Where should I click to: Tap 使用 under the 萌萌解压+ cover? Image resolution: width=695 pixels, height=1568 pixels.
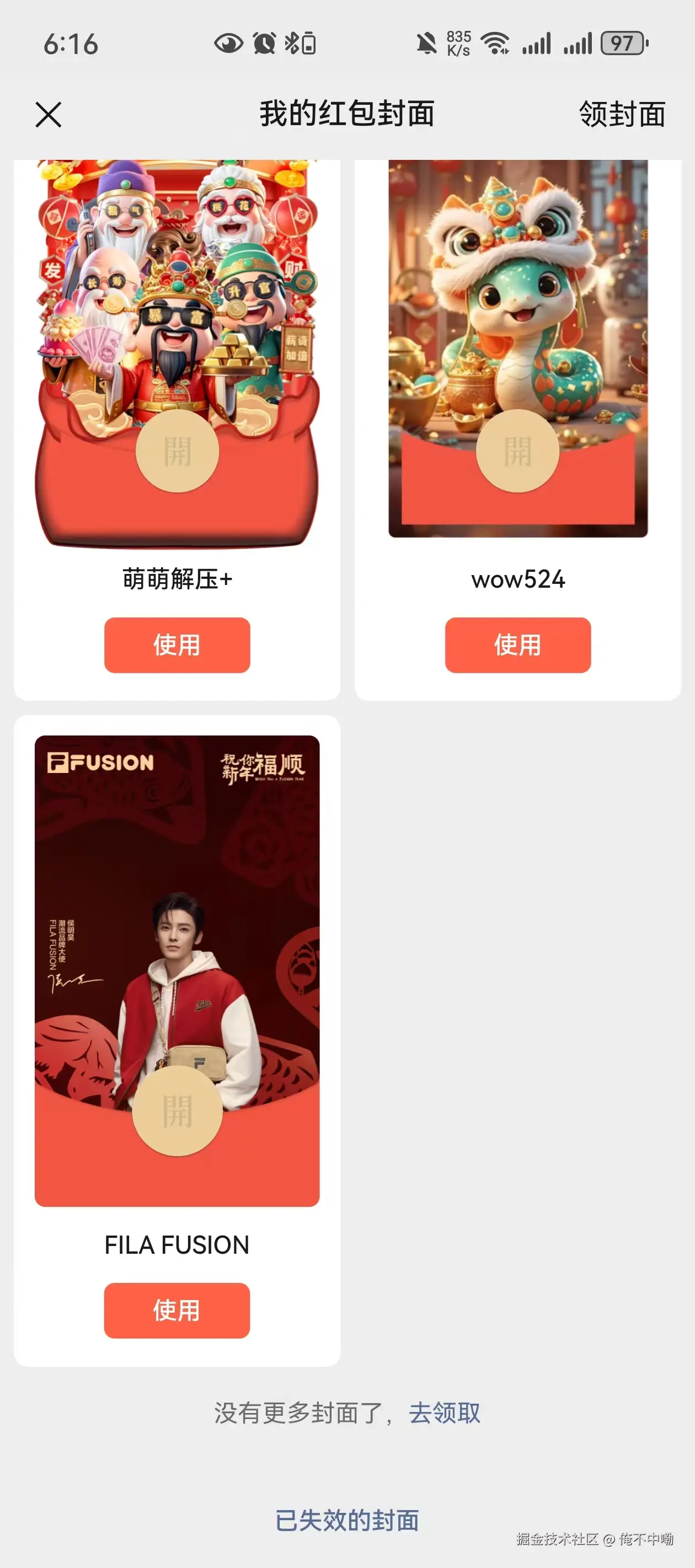point(177,645)
